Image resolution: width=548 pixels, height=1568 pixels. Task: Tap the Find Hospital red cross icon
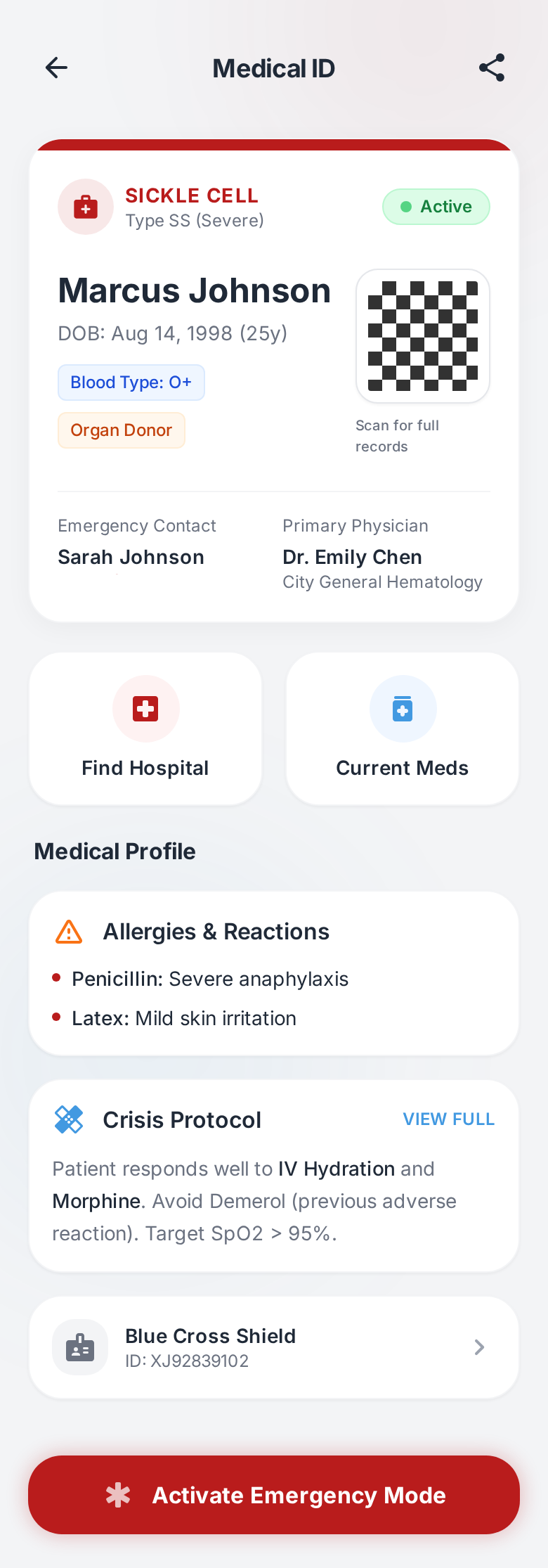[145, 709]
